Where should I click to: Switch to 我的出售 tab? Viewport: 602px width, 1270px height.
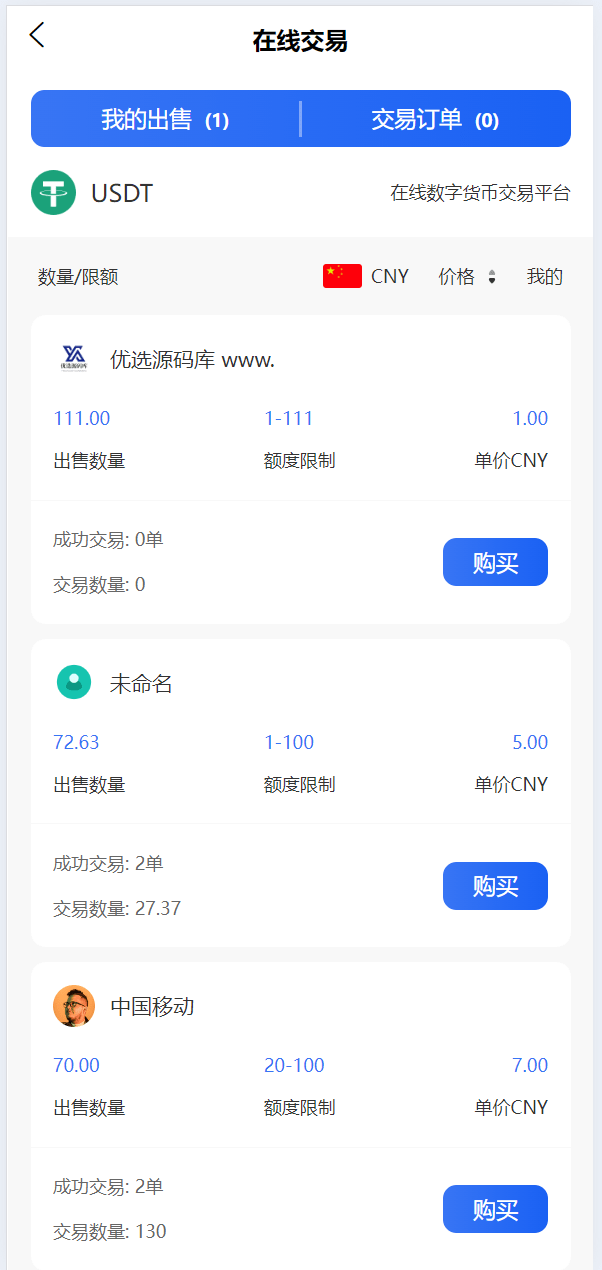165,120
